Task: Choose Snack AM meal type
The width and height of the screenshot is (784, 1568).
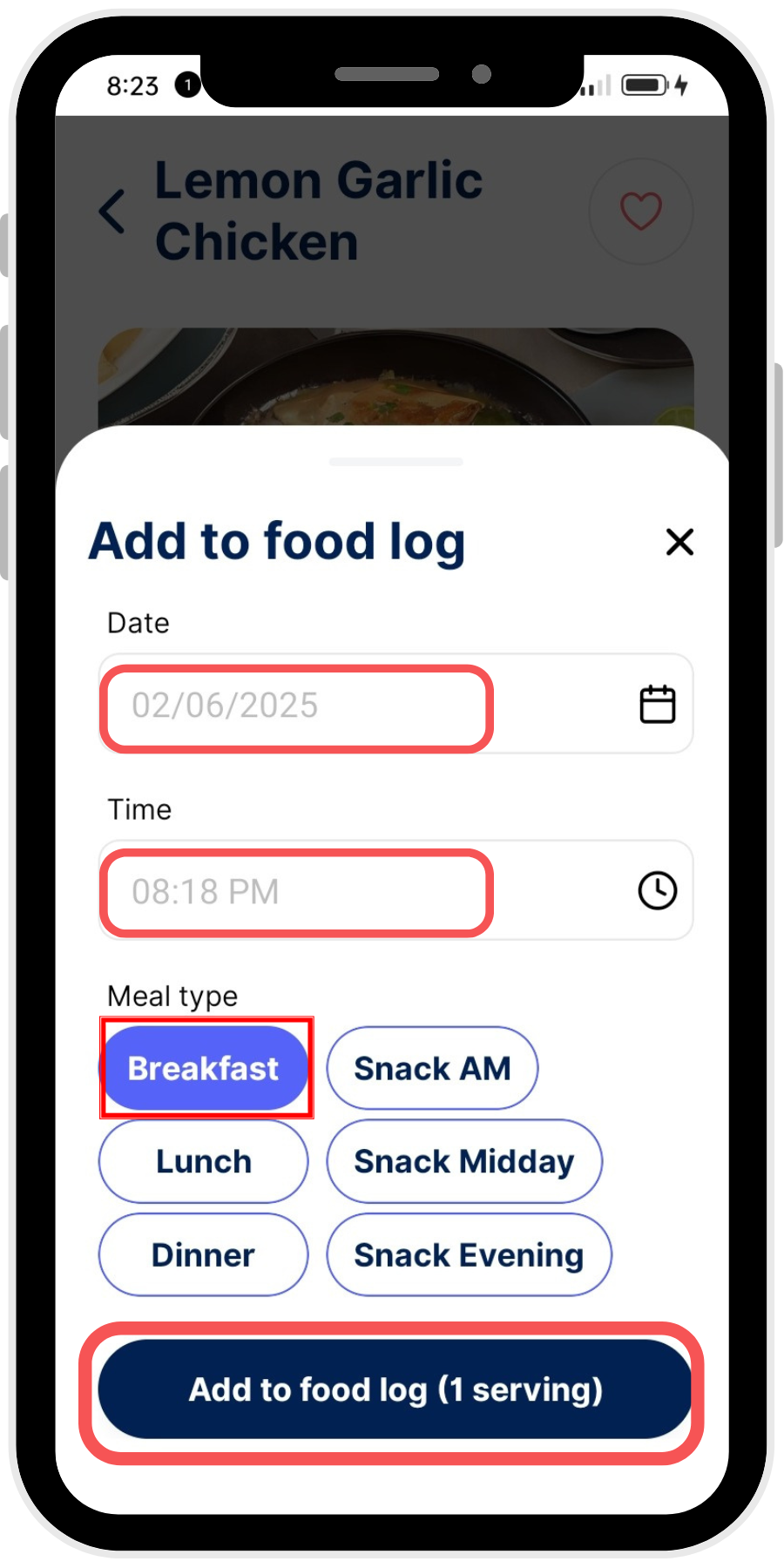Action: (432, 1068)
